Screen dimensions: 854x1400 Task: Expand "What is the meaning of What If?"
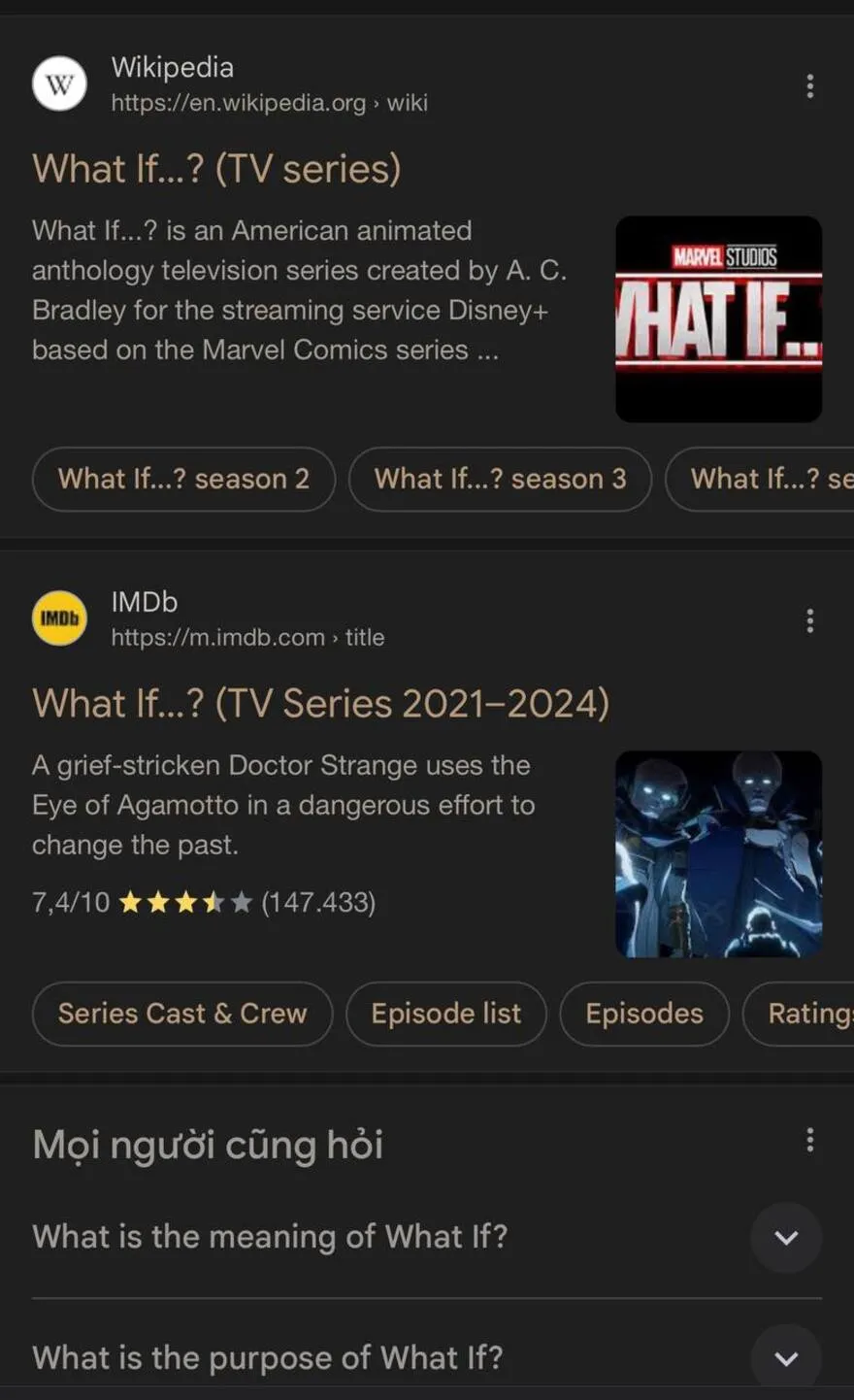[786, 1237]
